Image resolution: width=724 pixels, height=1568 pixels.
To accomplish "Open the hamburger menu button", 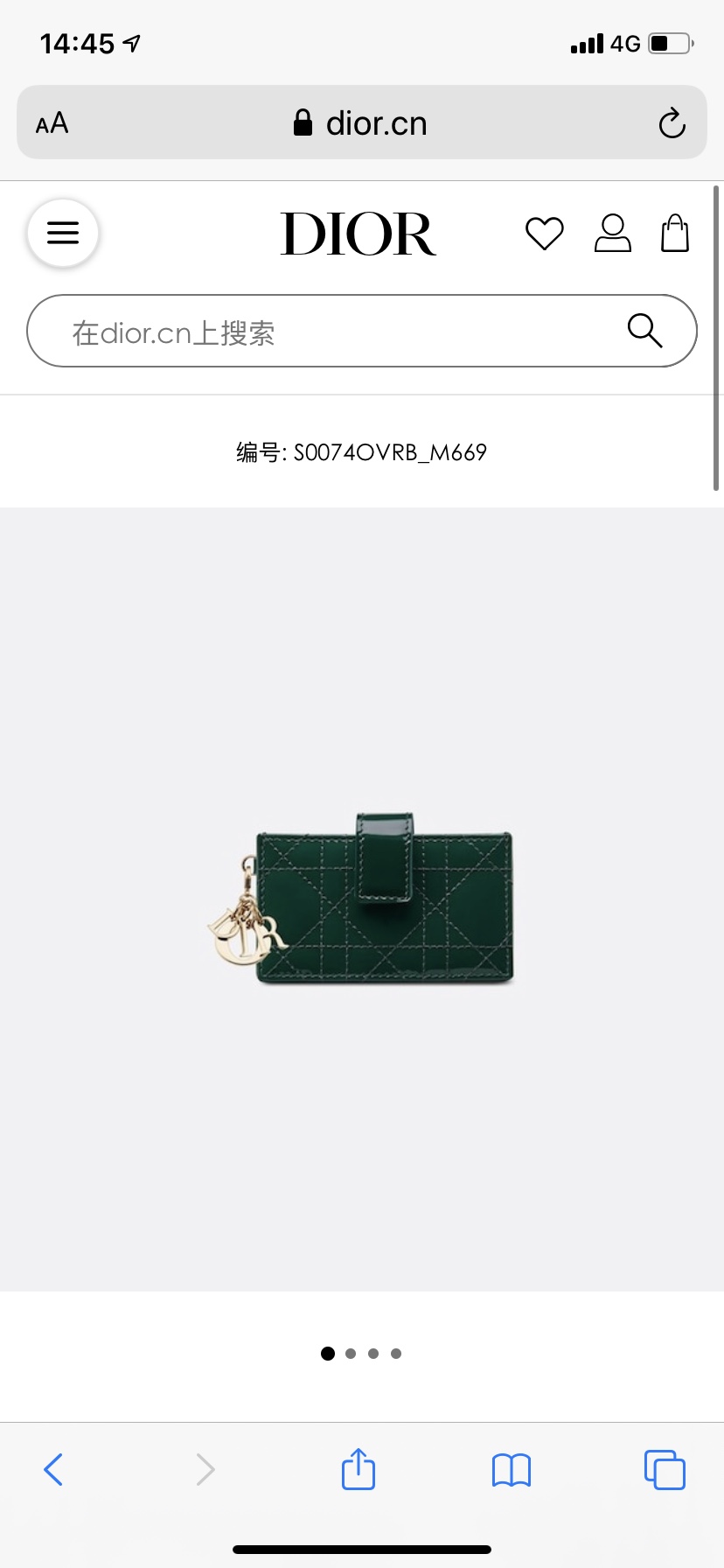I will point(63,233).
